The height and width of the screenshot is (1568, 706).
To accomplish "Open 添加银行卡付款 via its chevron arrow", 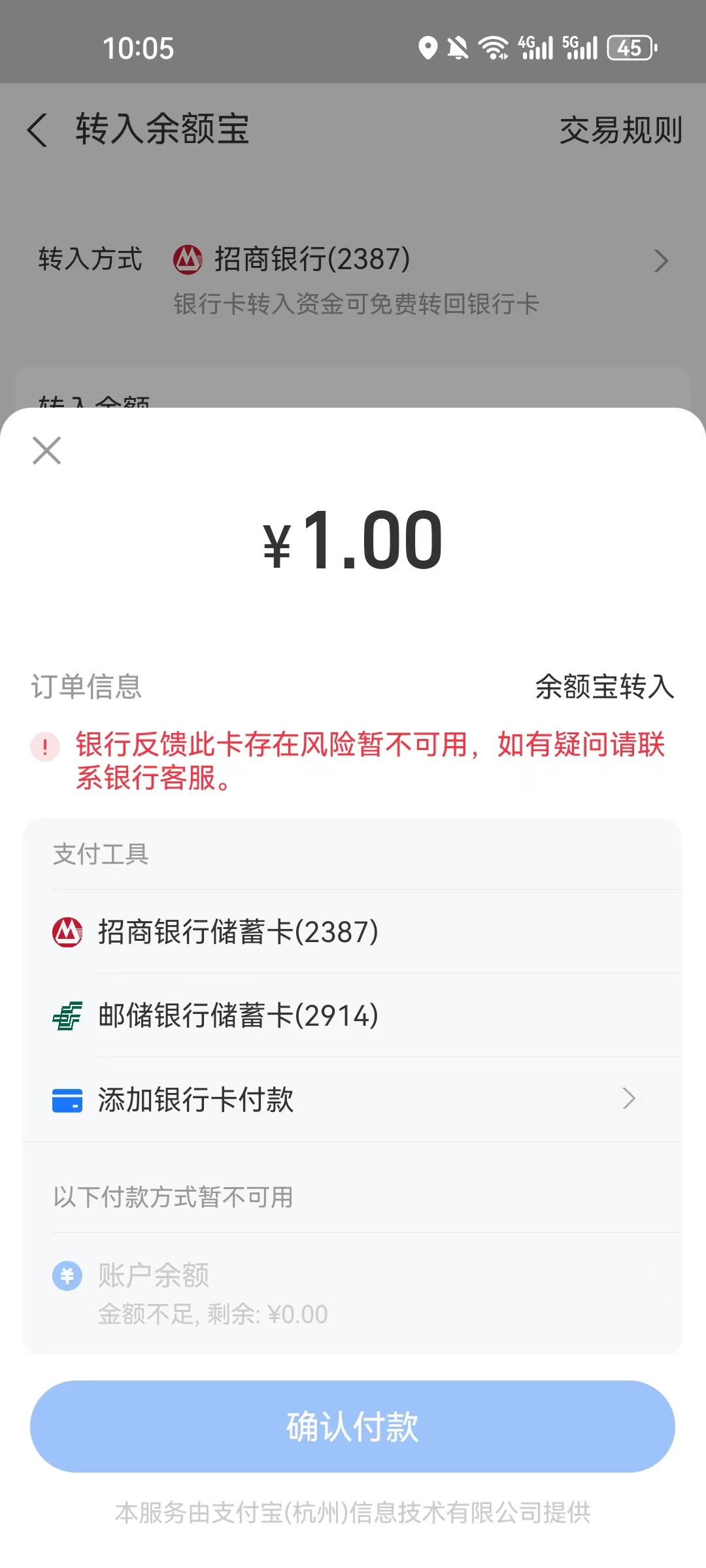I will [x=628, y=1100].
